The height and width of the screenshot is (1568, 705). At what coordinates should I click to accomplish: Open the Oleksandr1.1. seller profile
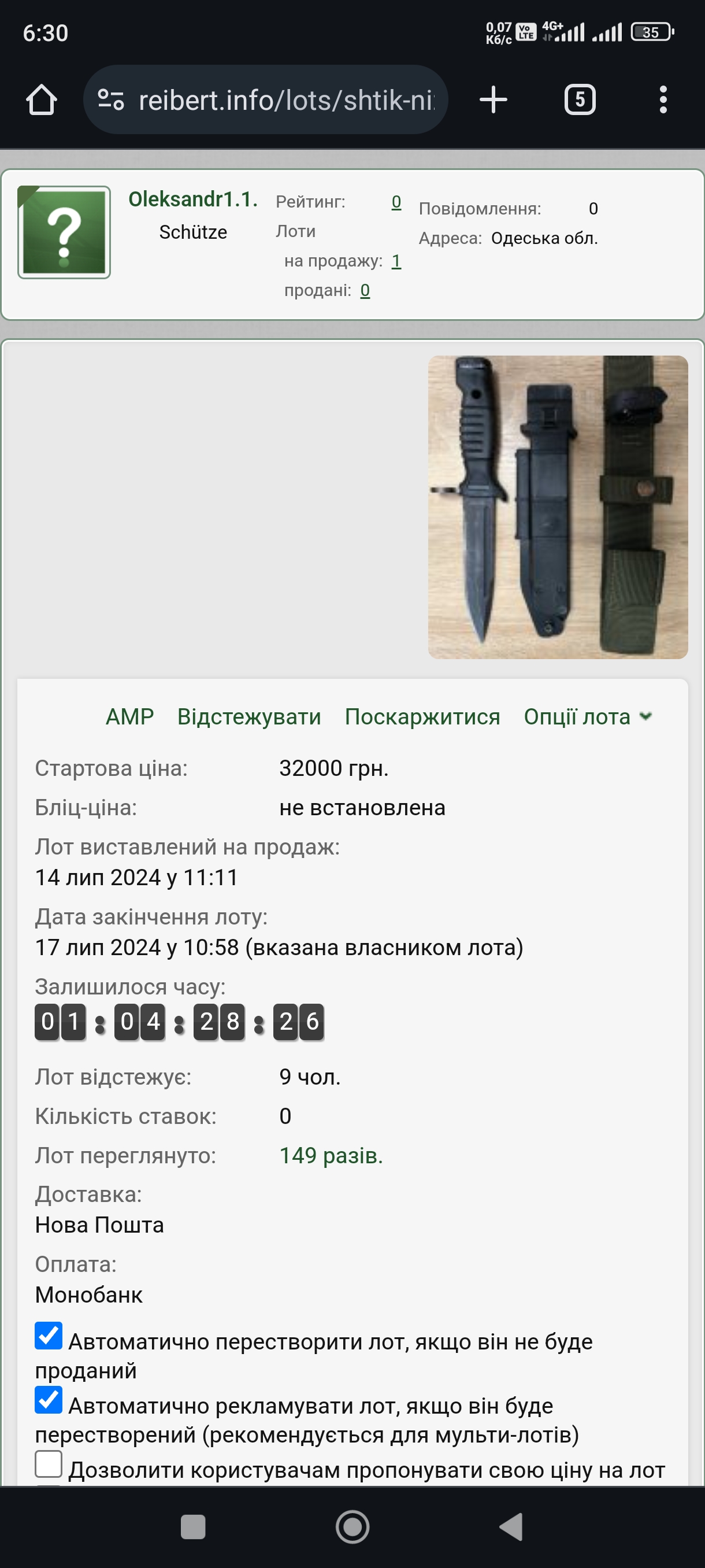[193, 199]
